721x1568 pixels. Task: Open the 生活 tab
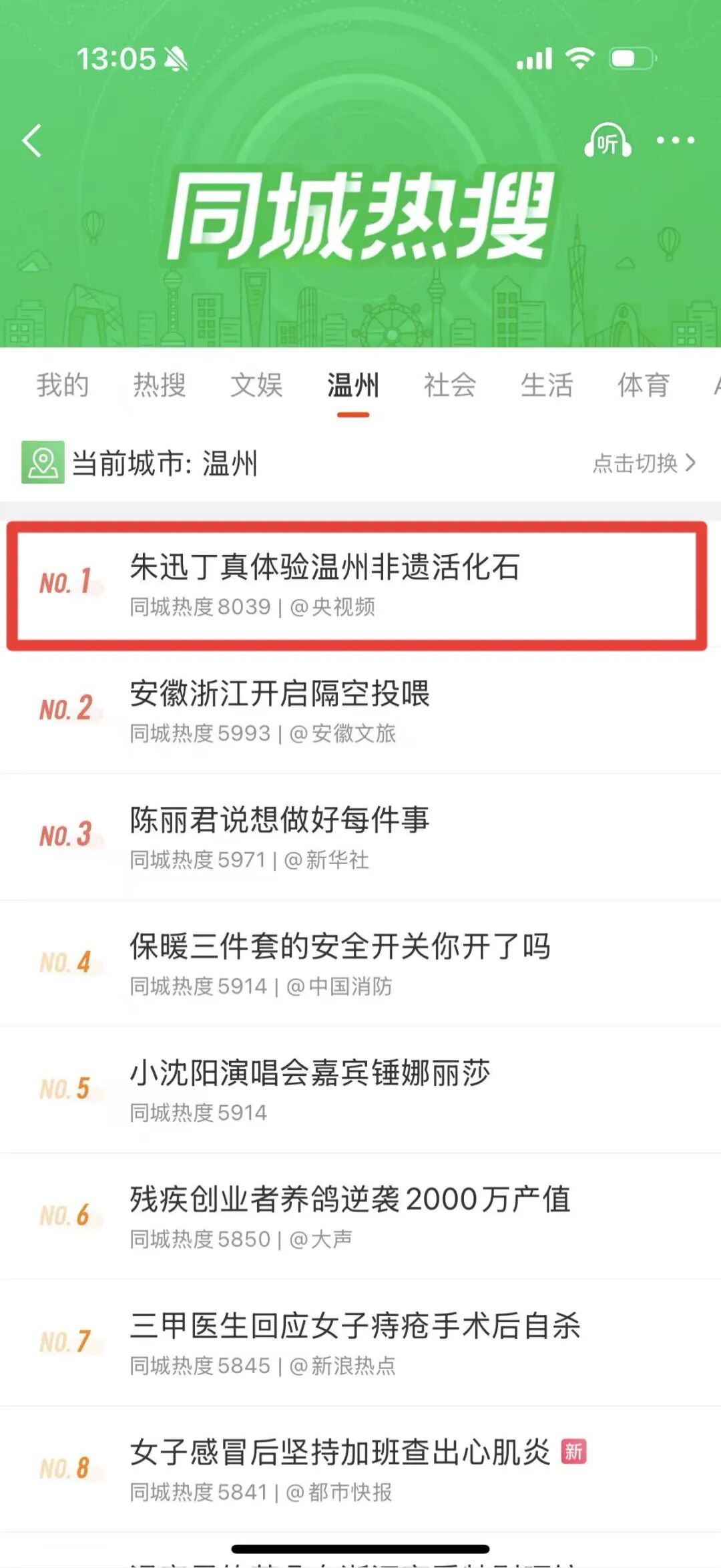click(x=547, y=385)
